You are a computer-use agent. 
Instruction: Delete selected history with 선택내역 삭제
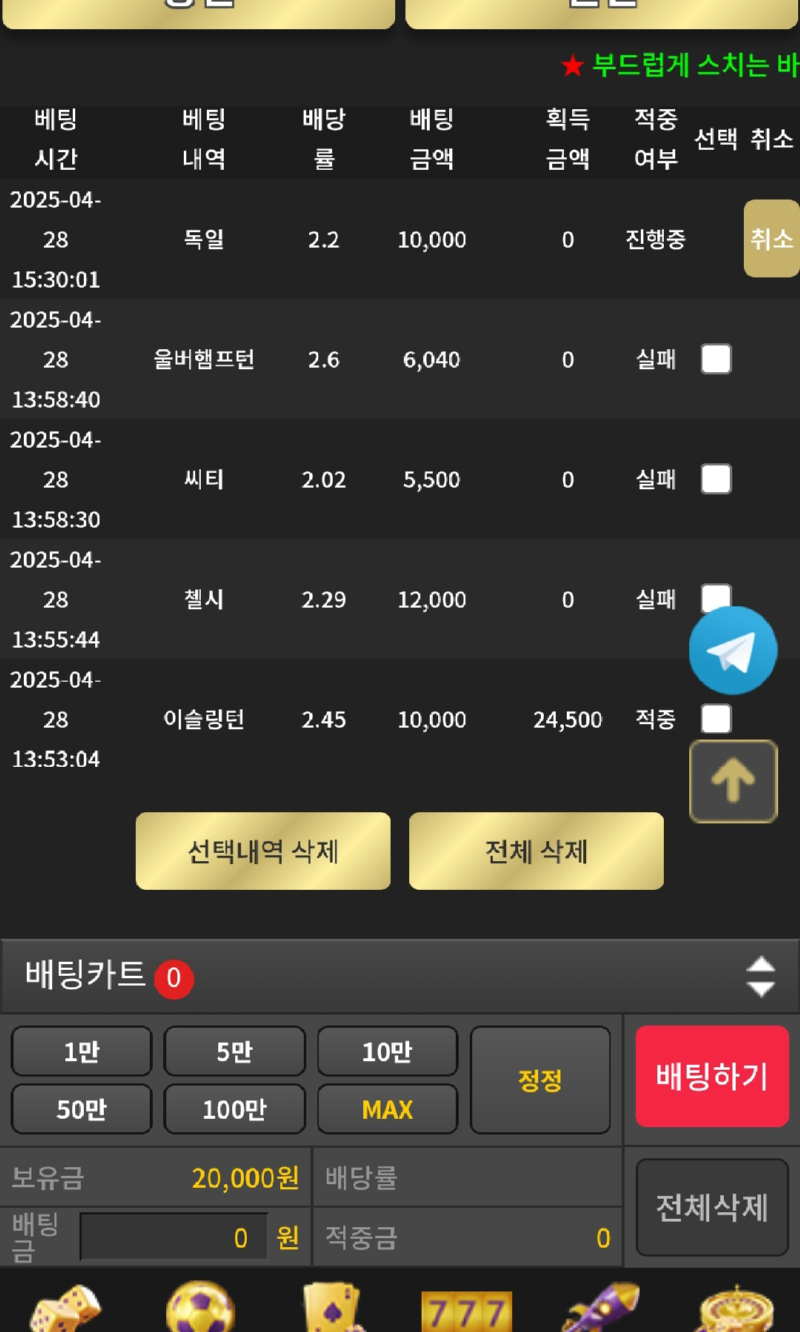click(x=263, y=851)
